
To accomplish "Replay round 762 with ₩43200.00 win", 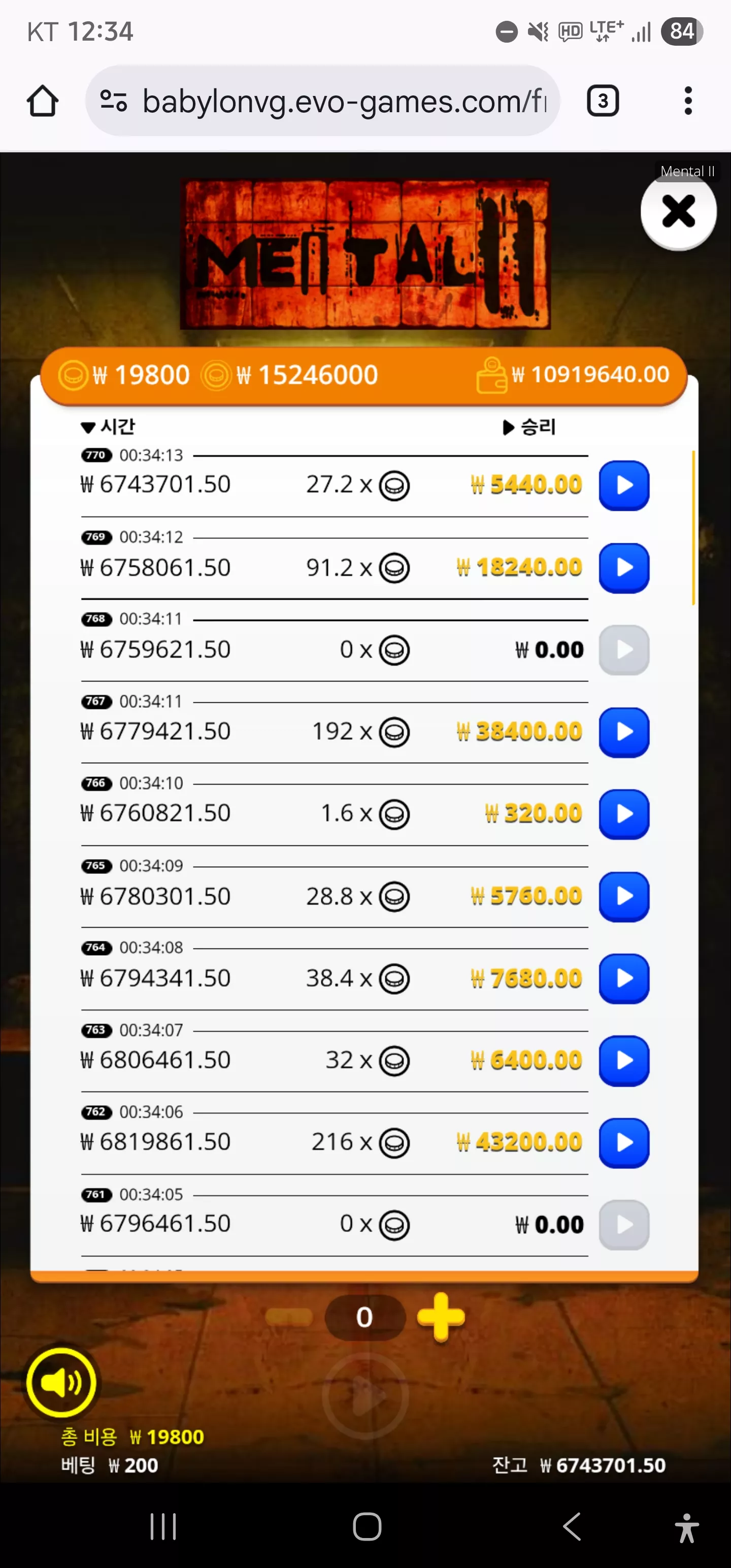I will [x=624, y=1143].
